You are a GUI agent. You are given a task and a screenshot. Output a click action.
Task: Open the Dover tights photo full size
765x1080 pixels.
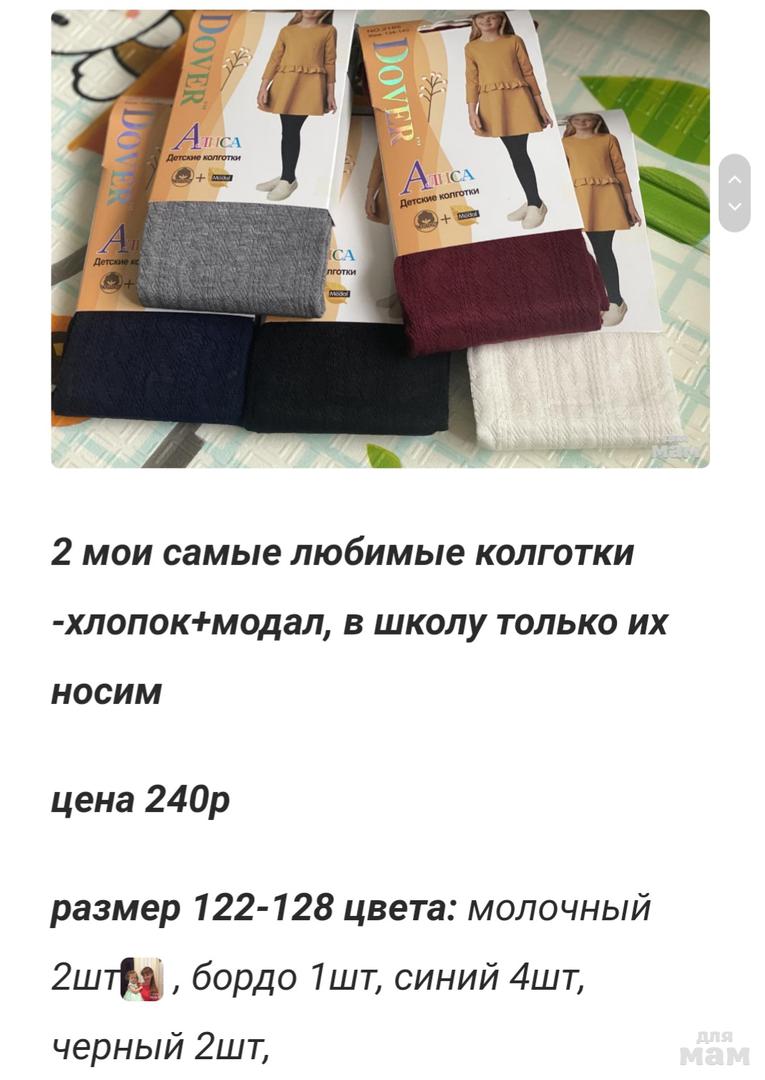[380, 238]
